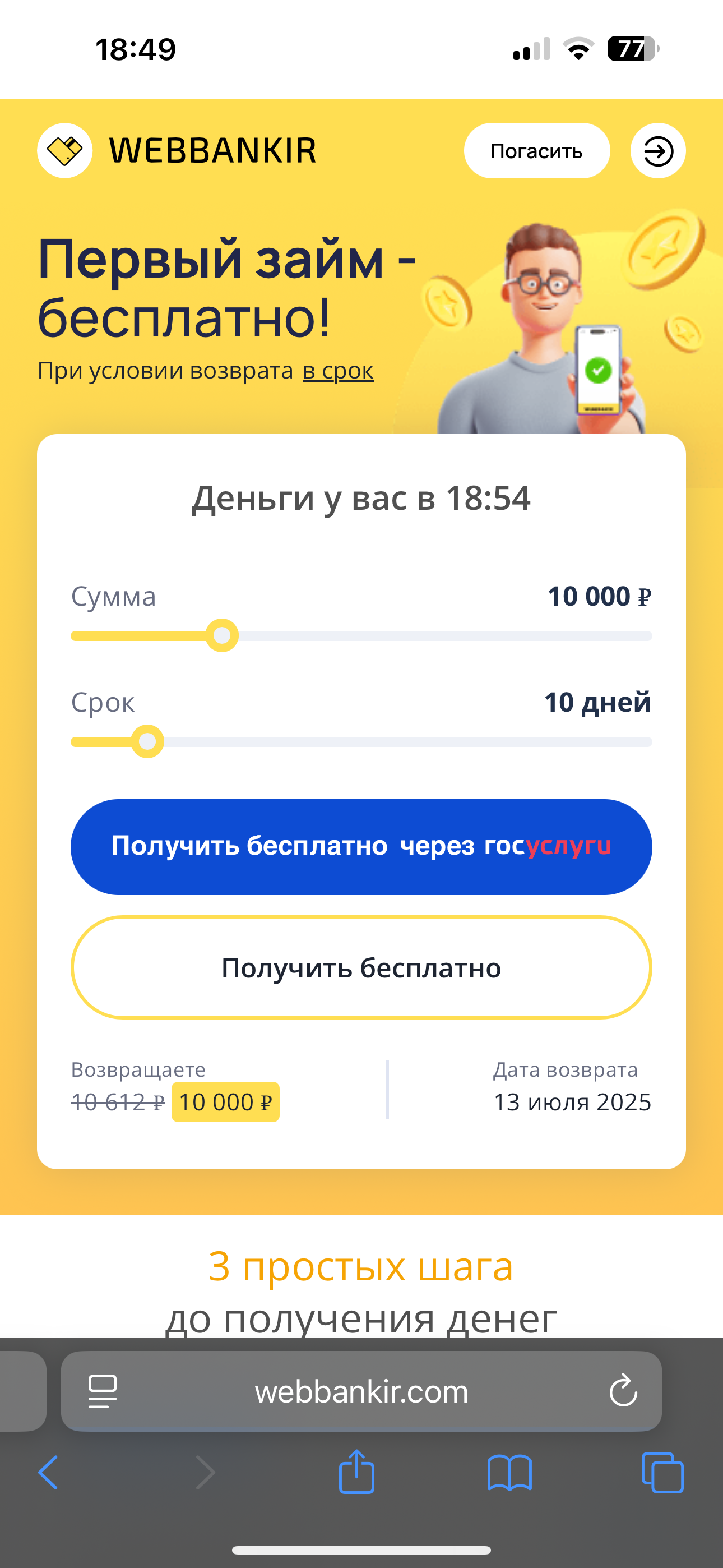
Task: Get the loan through Госуслуги
Action: pyautogui.click(x=361, y=847)
